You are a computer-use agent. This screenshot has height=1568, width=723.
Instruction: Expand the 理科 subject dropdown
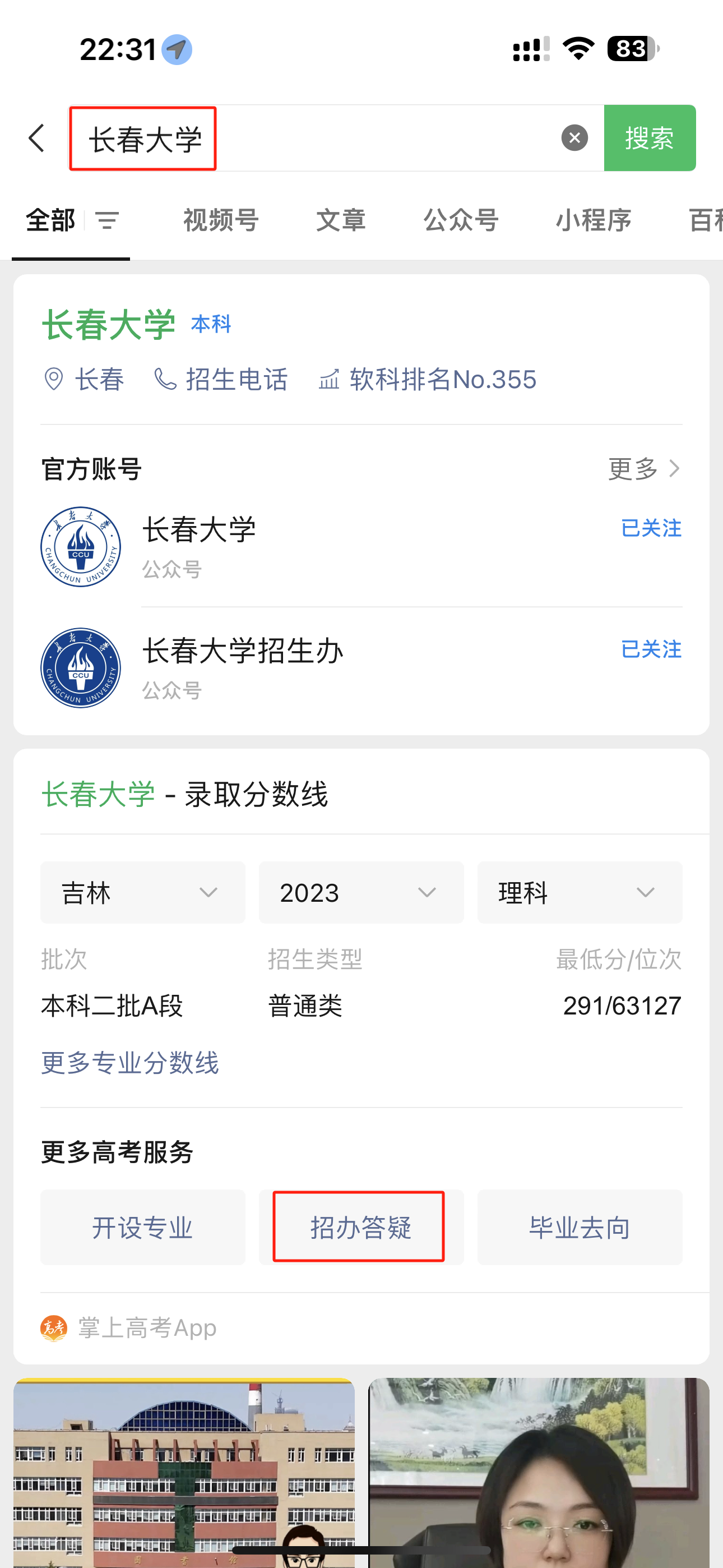click(580, 892)
